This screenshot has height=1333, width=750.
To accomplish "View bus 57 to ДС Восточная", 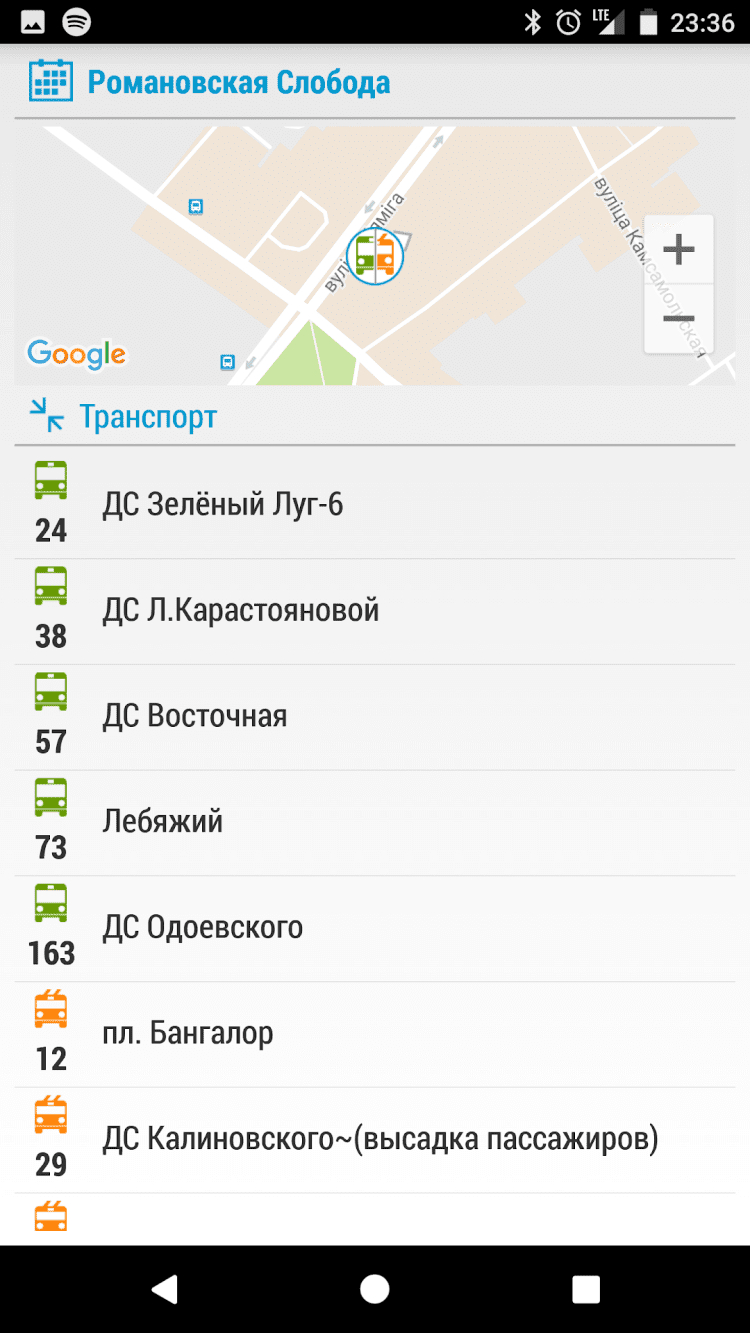I will click(374, 717).
